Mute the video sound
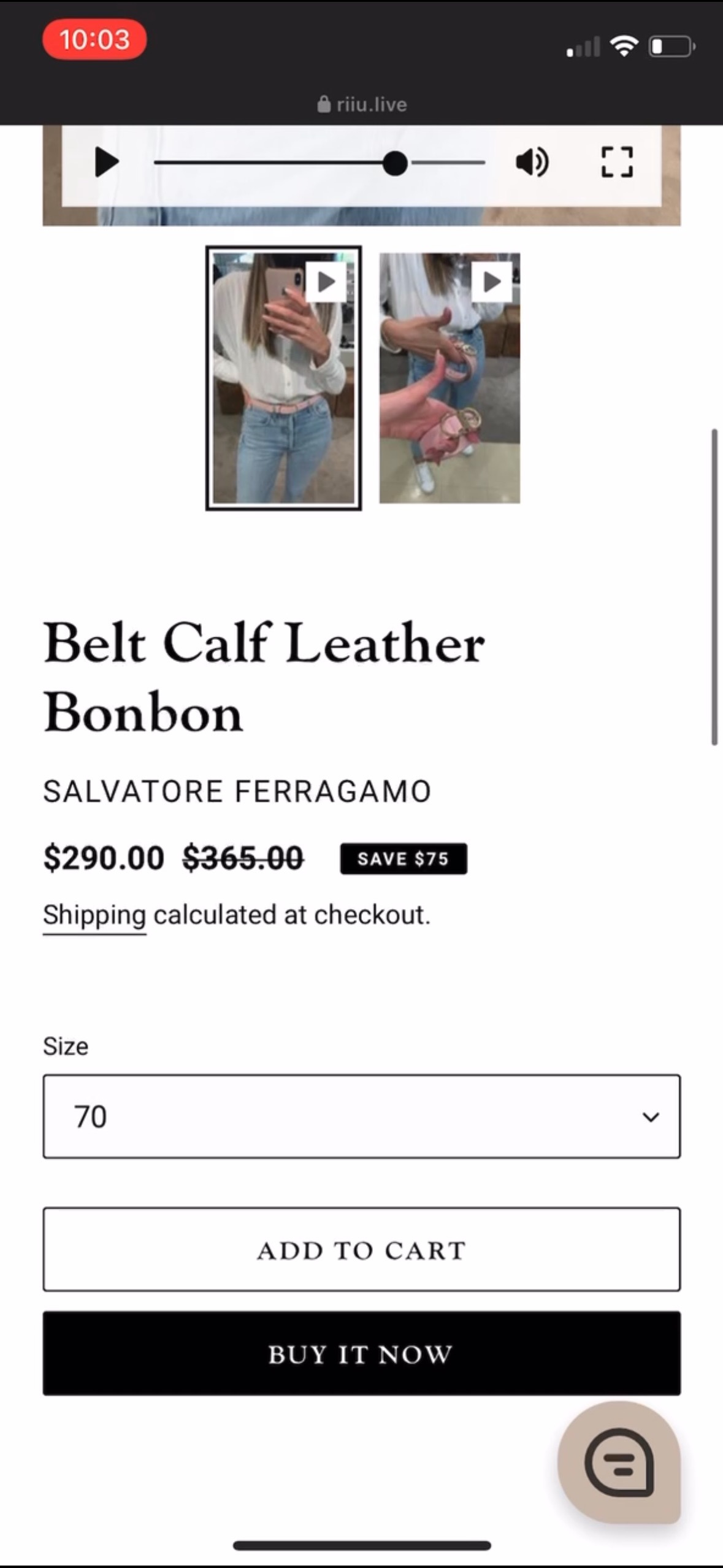 532,163
